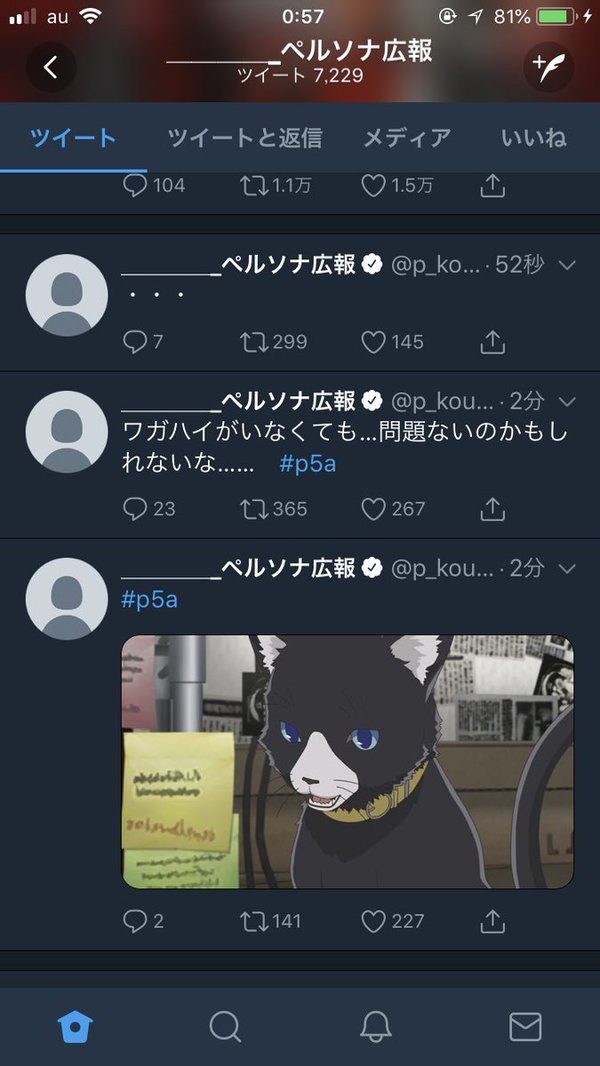Retweet the '・・・' tweet

coord(254,342)
